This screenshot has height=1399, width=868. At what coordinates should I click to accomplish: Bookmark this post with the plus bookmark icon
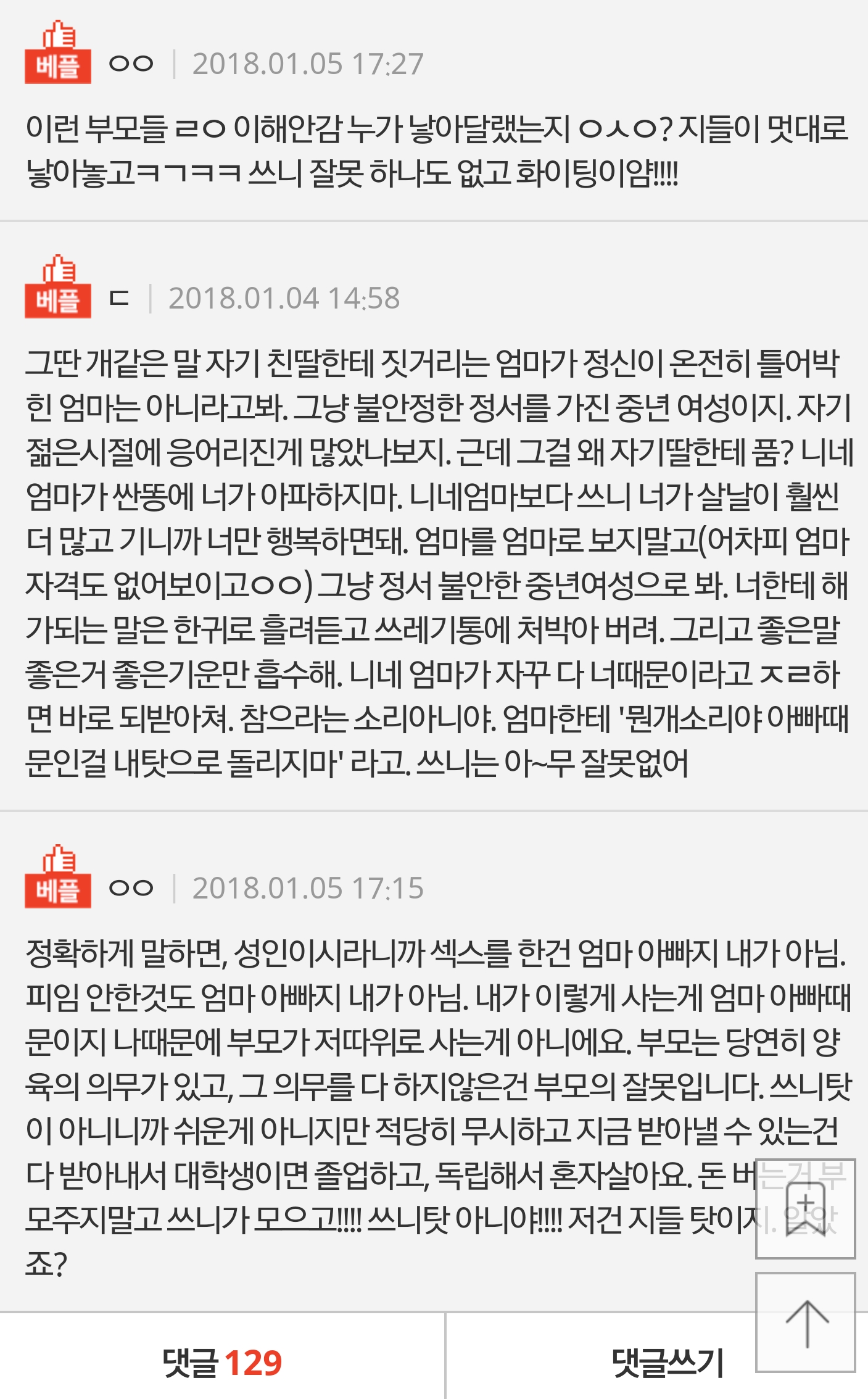click(805, 1208)
